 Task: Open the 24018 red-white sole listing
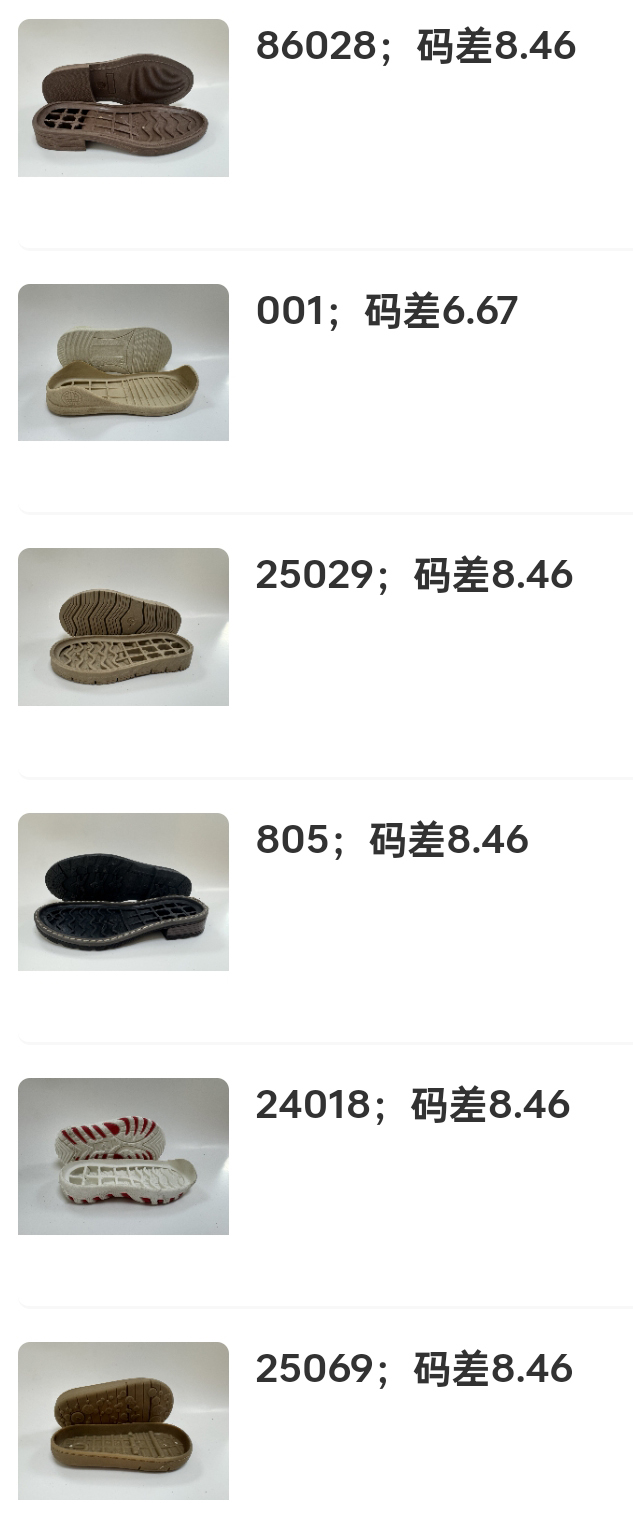tap(412, 1105)
